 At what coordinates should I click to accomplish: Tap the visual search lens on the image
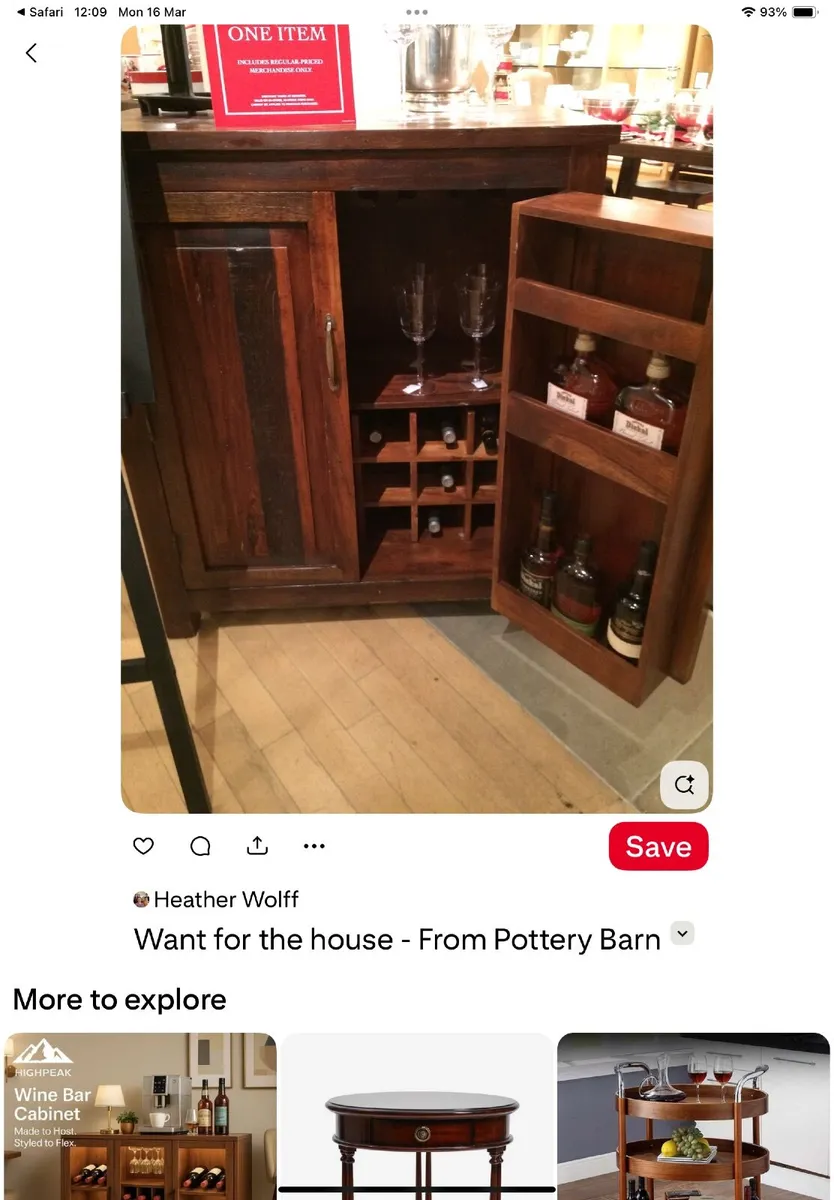pos(684,786)
